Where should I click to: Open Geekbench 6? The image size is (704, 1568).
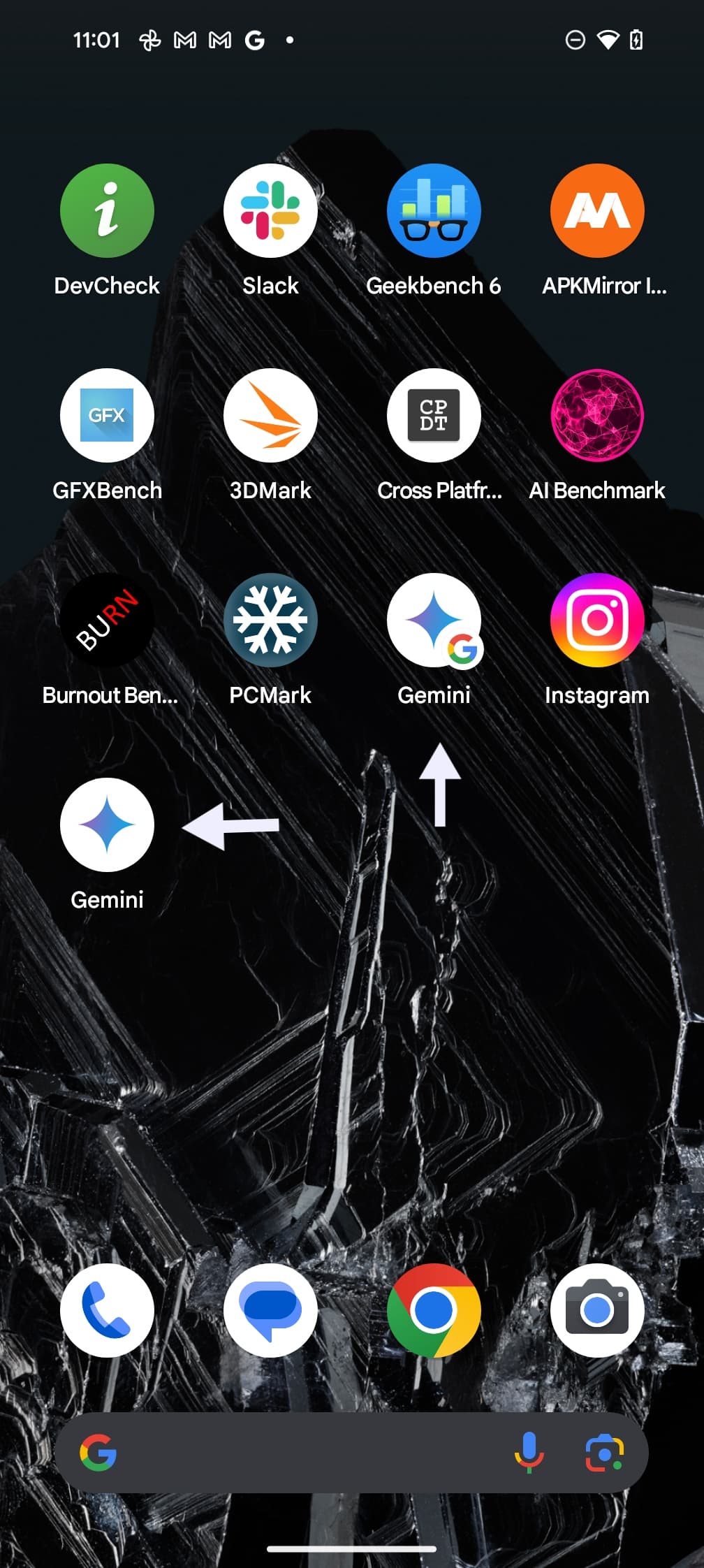pyautogui.click(x=434, y=211)
